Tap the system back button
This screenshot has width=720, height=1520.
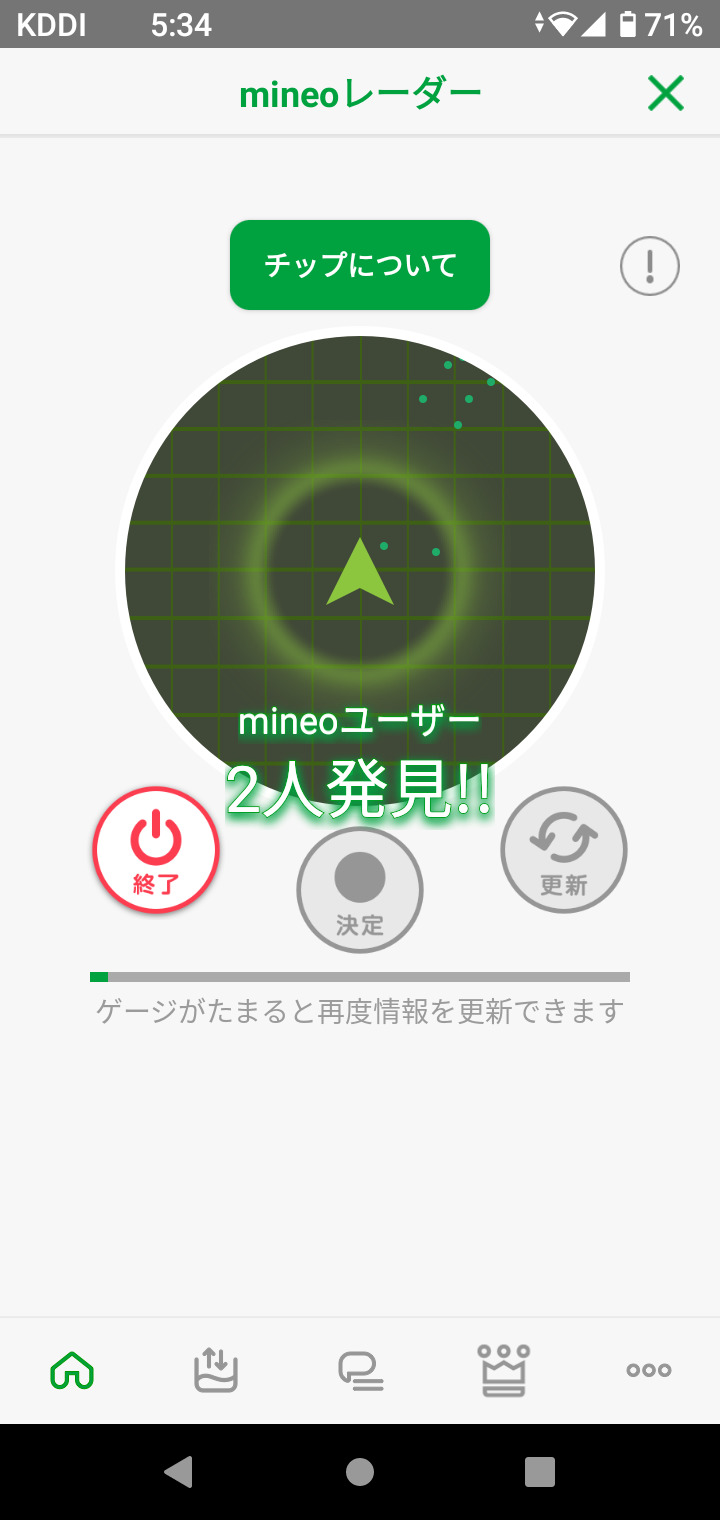[179, 1471]
